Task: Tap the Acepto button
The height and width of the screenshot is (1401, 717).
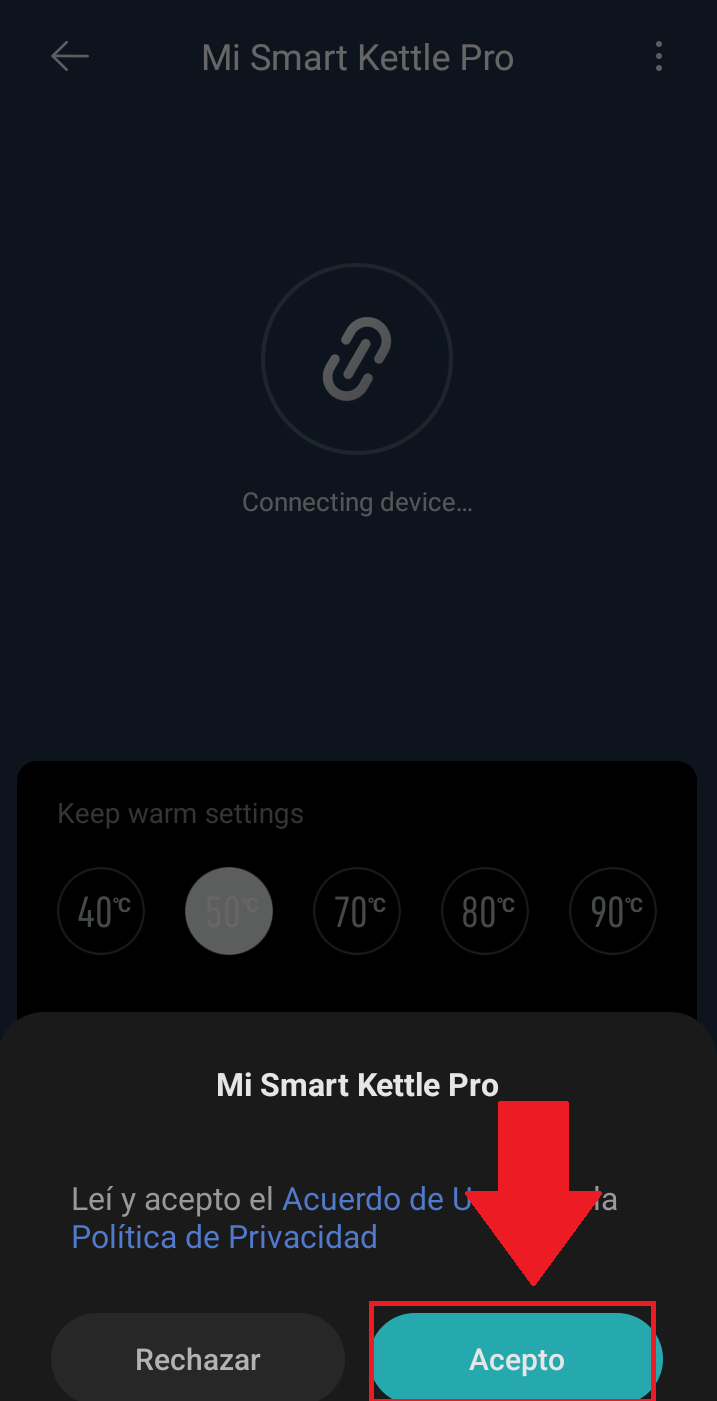Action: coord(516,1359)
